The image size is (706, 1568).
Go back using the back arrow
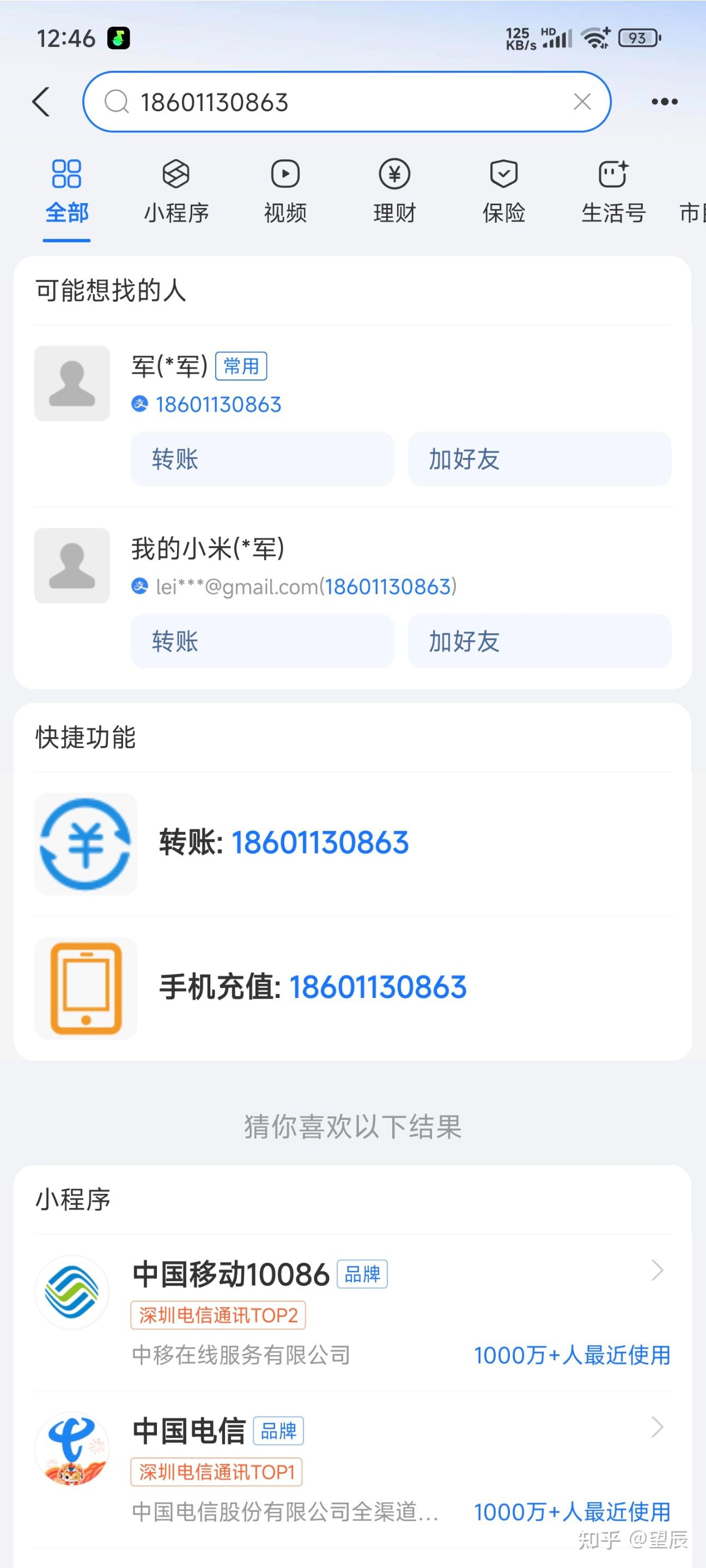tap(41, 102)
